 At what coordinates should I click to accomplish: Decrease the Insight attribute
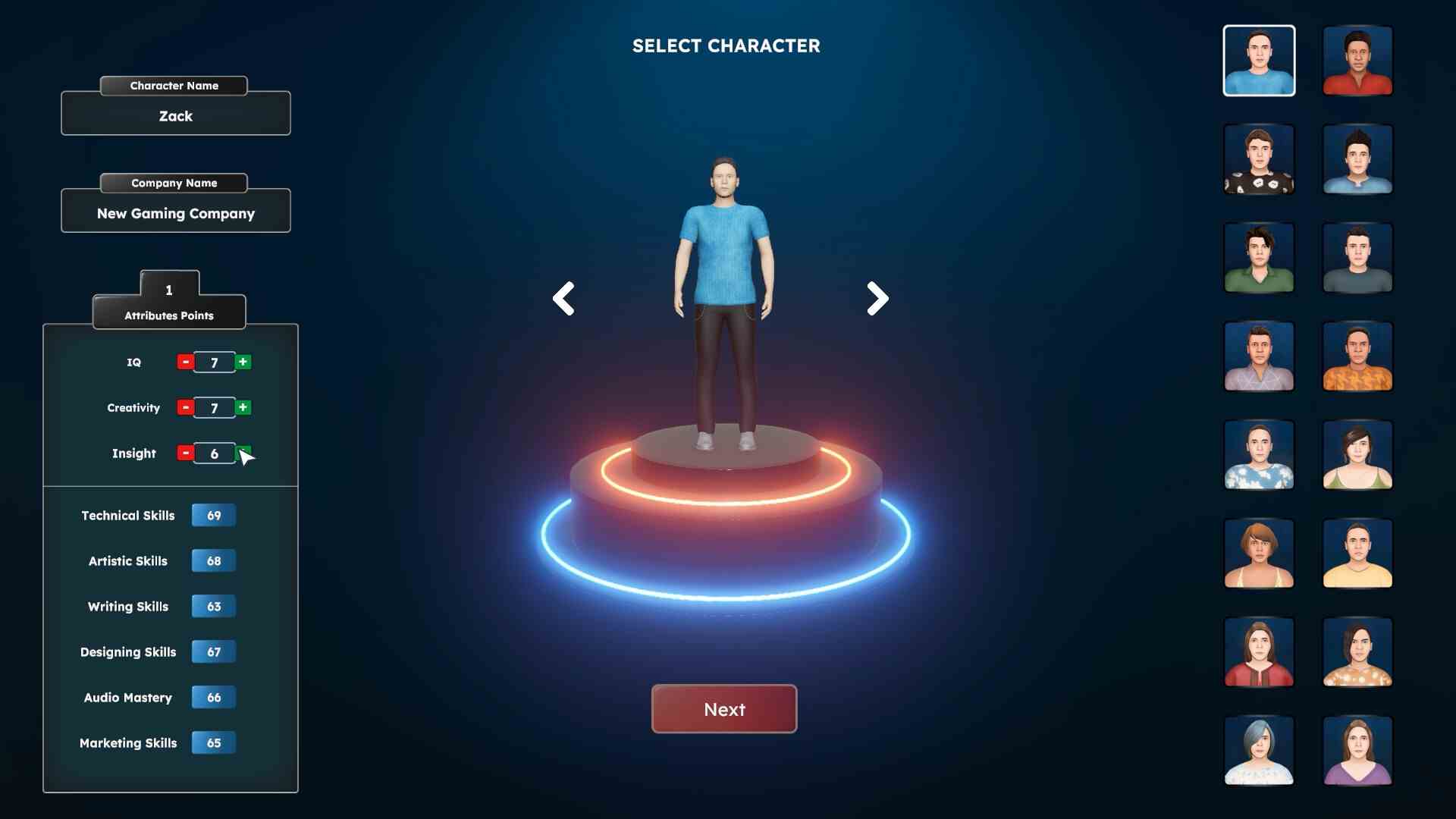point(185,453)
